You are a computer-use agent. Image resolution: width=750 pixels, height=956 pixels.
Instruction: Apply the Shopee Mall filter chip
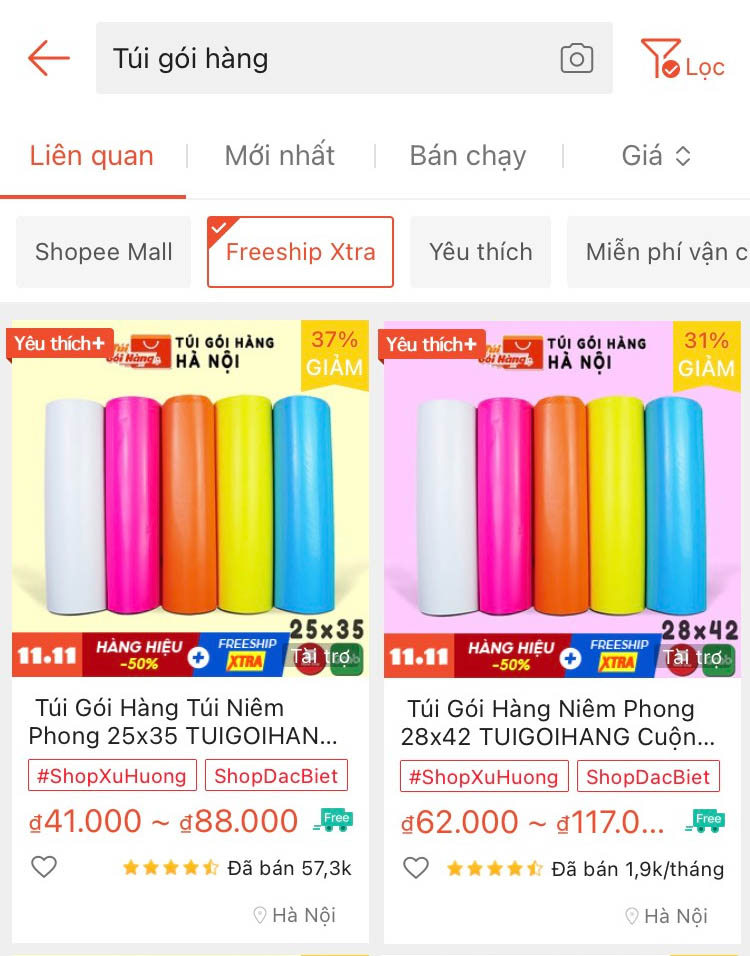[104, 252]
